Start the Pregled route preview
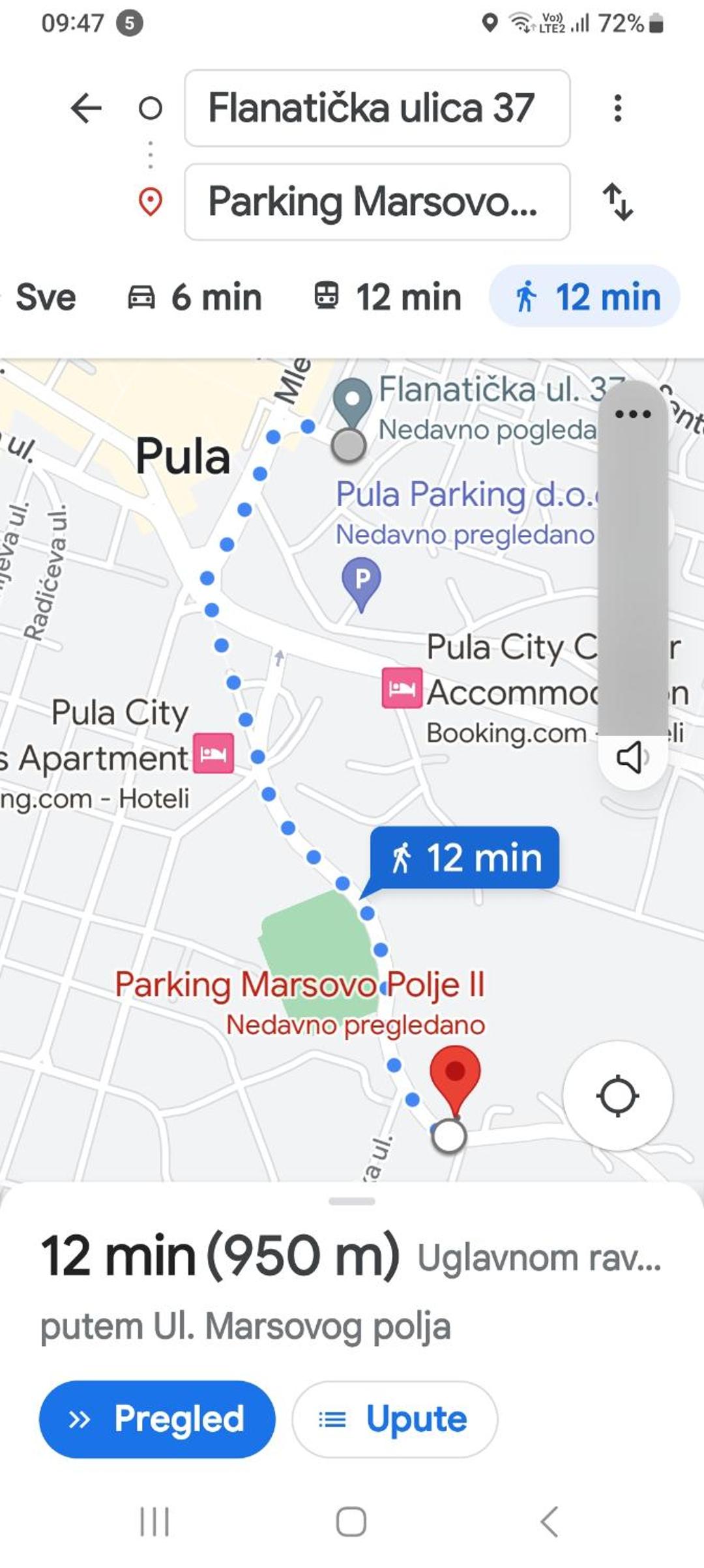 (x=157, y=1419)
